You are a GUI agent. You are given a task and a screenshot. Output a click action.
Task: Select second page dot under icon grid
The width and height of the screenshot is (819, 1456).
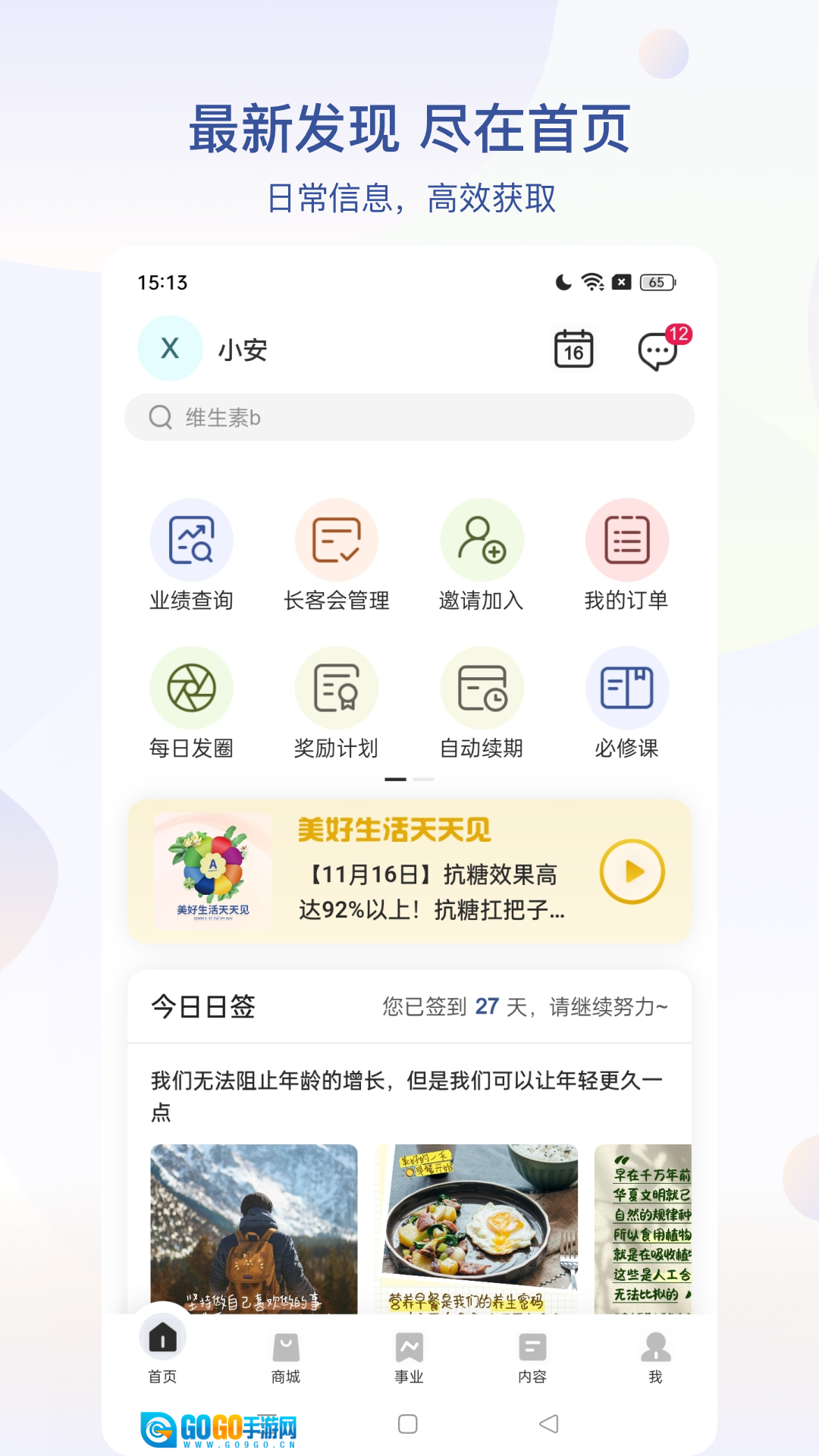click(x=423, y=778)
